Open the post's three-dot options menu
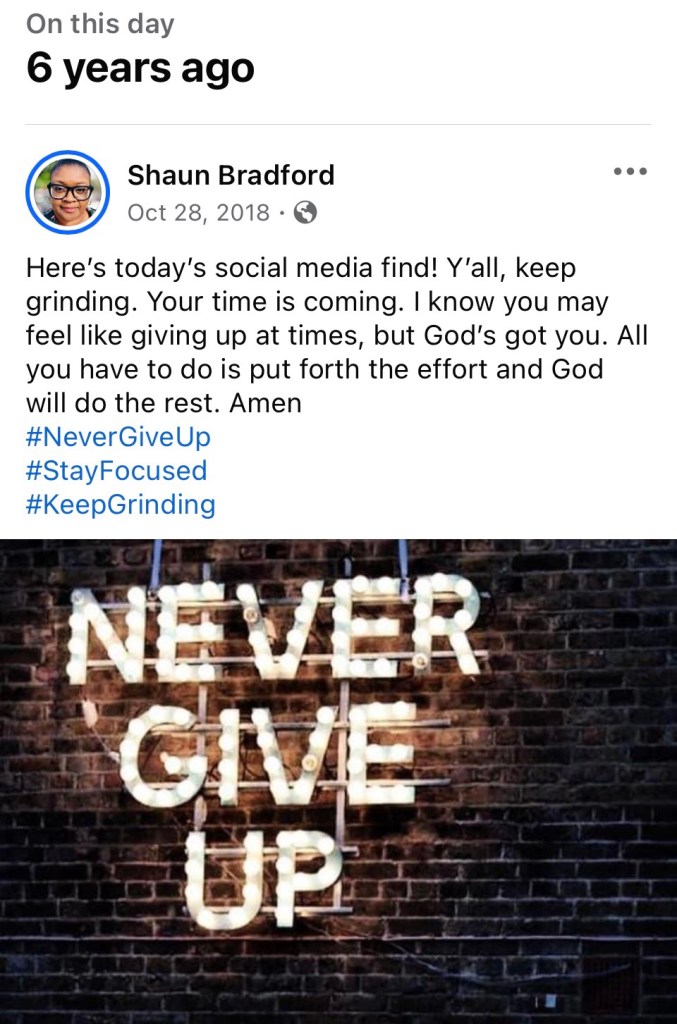 (630, 172)
